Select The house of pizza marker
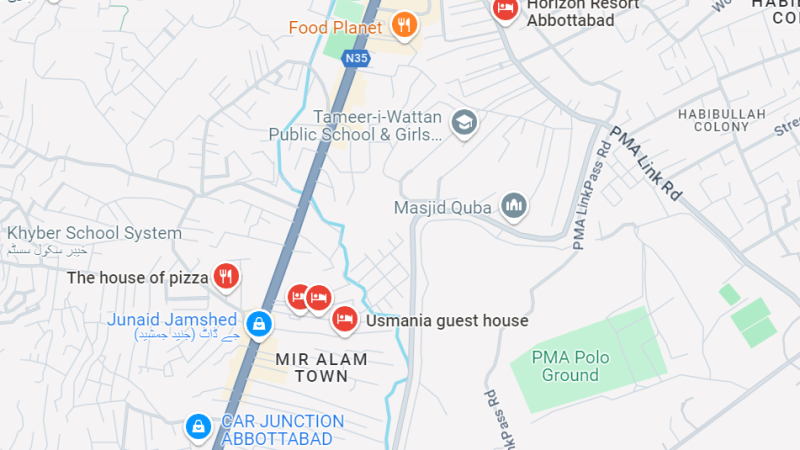 tap(227, 277)
